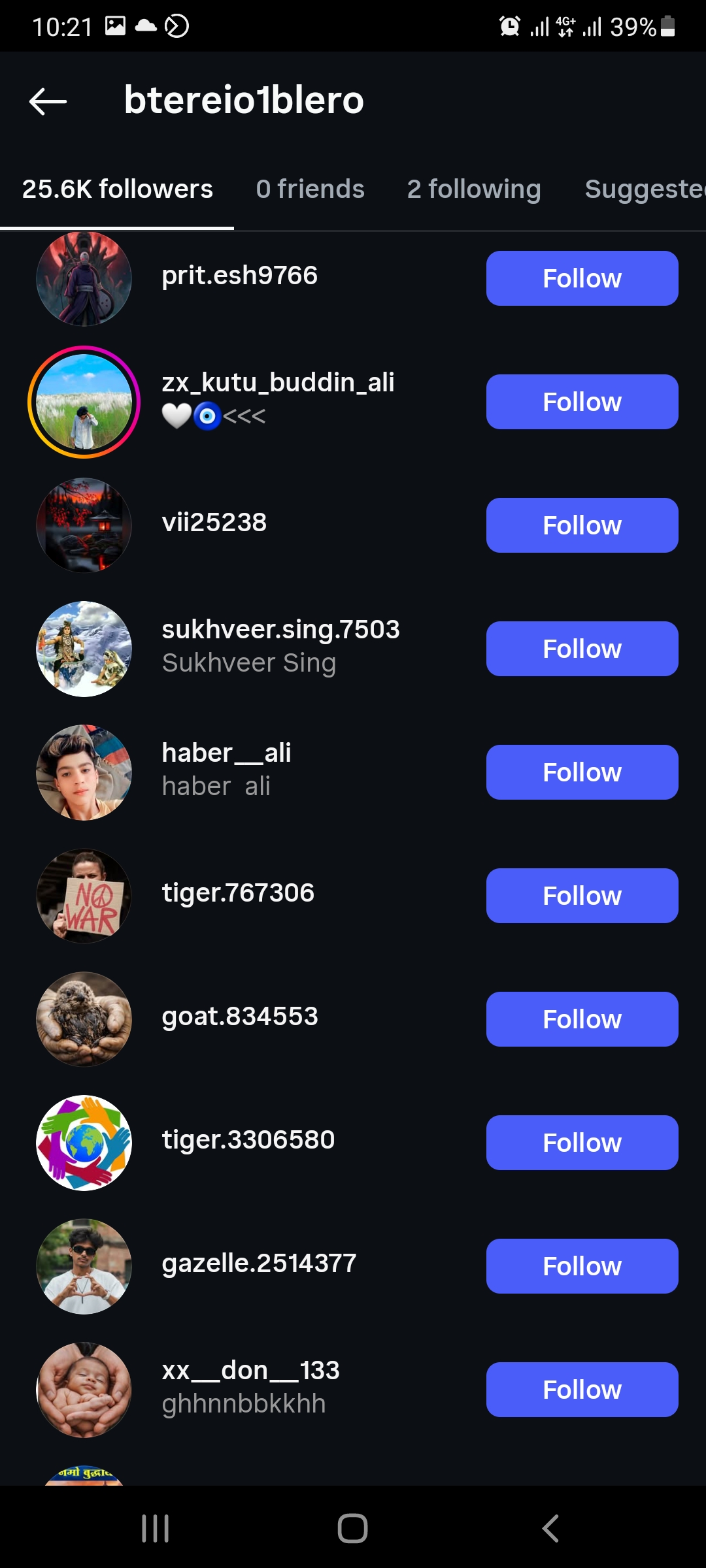
Task: Go back using the arrow icon
Action: tap(48, 101)
